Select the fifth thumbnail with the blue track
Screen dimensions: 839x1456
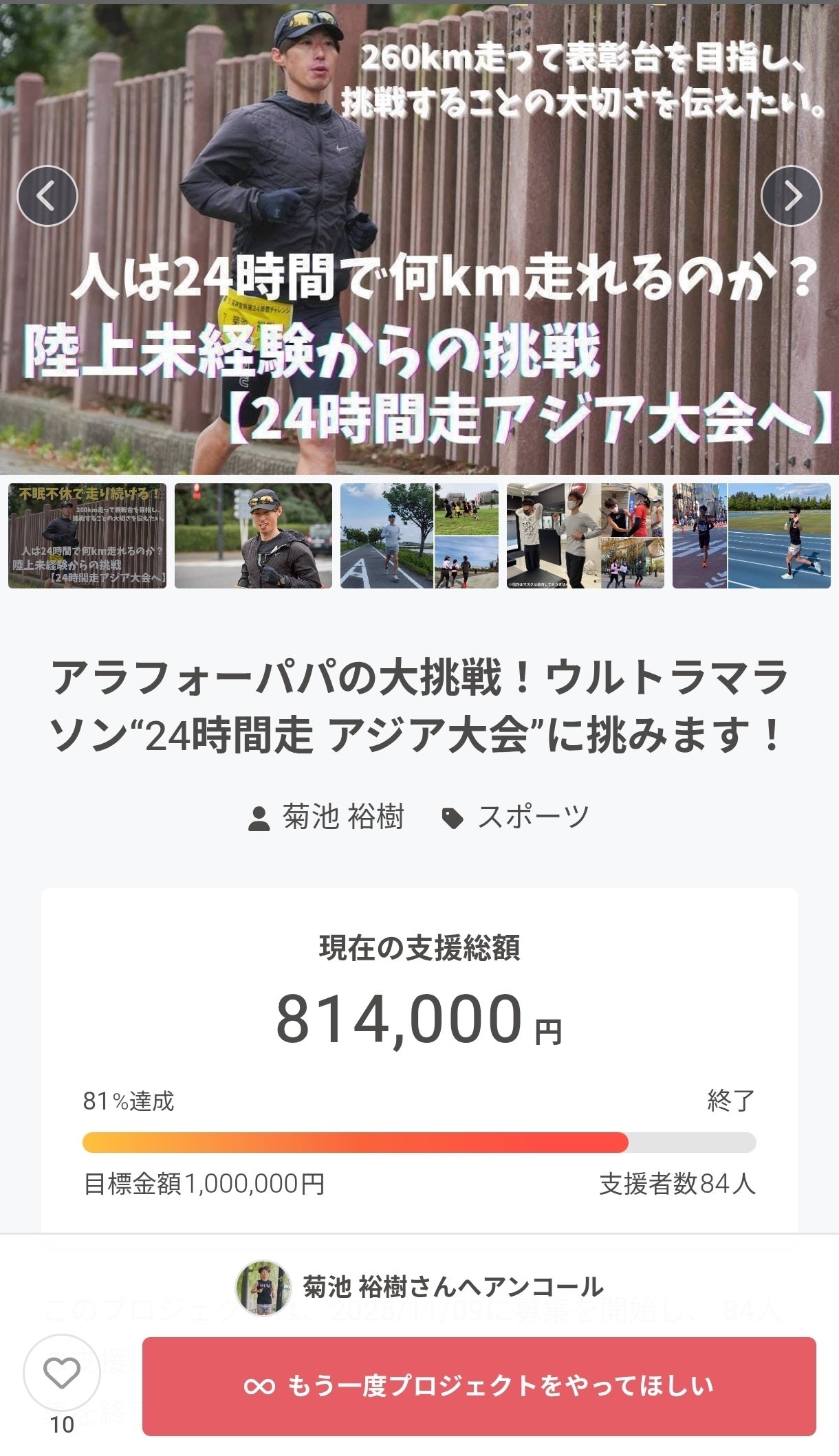coord(751,536)
